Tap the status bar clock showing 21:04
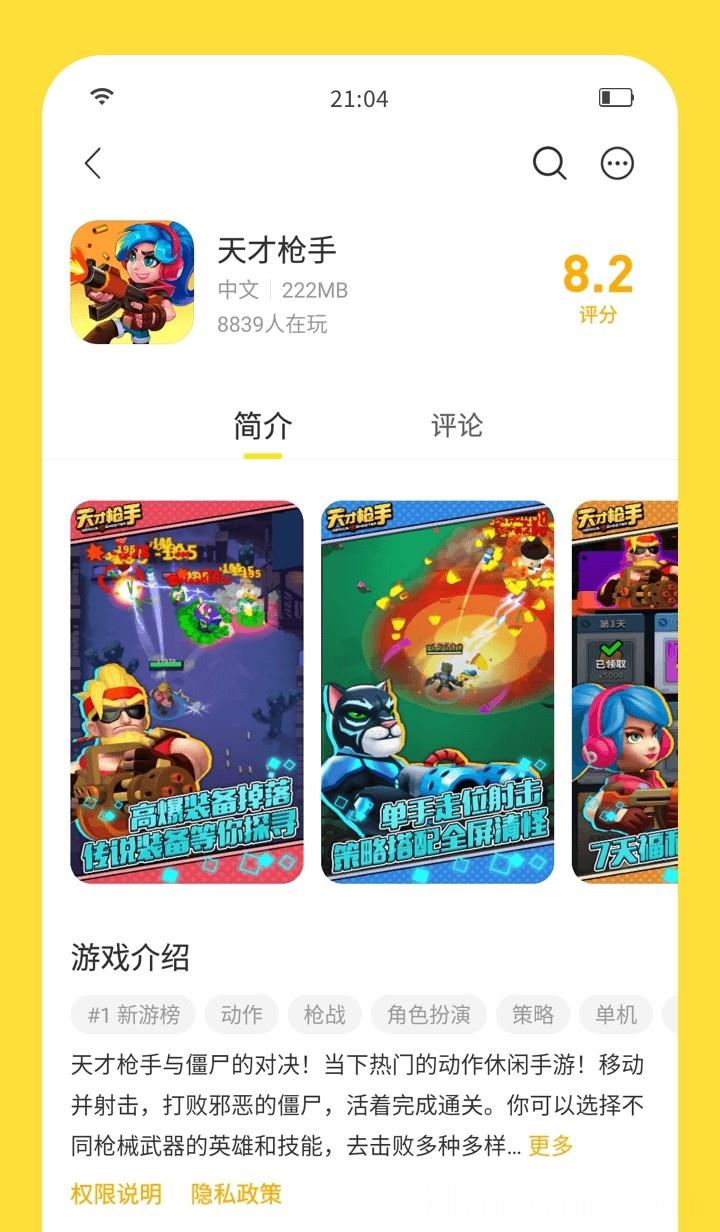720x1232 pixels. click(360, 98)
